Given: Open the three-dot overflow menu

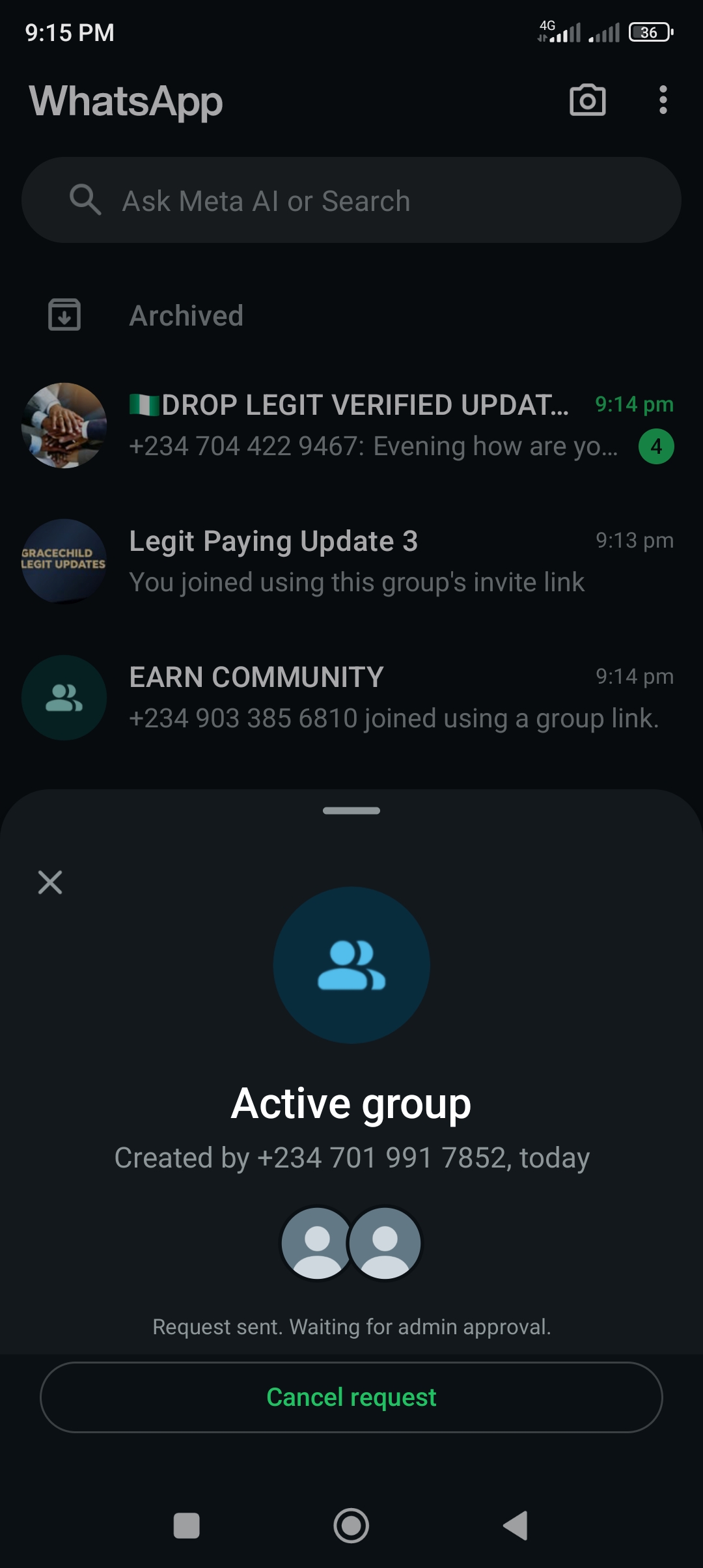Looking at the screenshot, I should 663,100.
